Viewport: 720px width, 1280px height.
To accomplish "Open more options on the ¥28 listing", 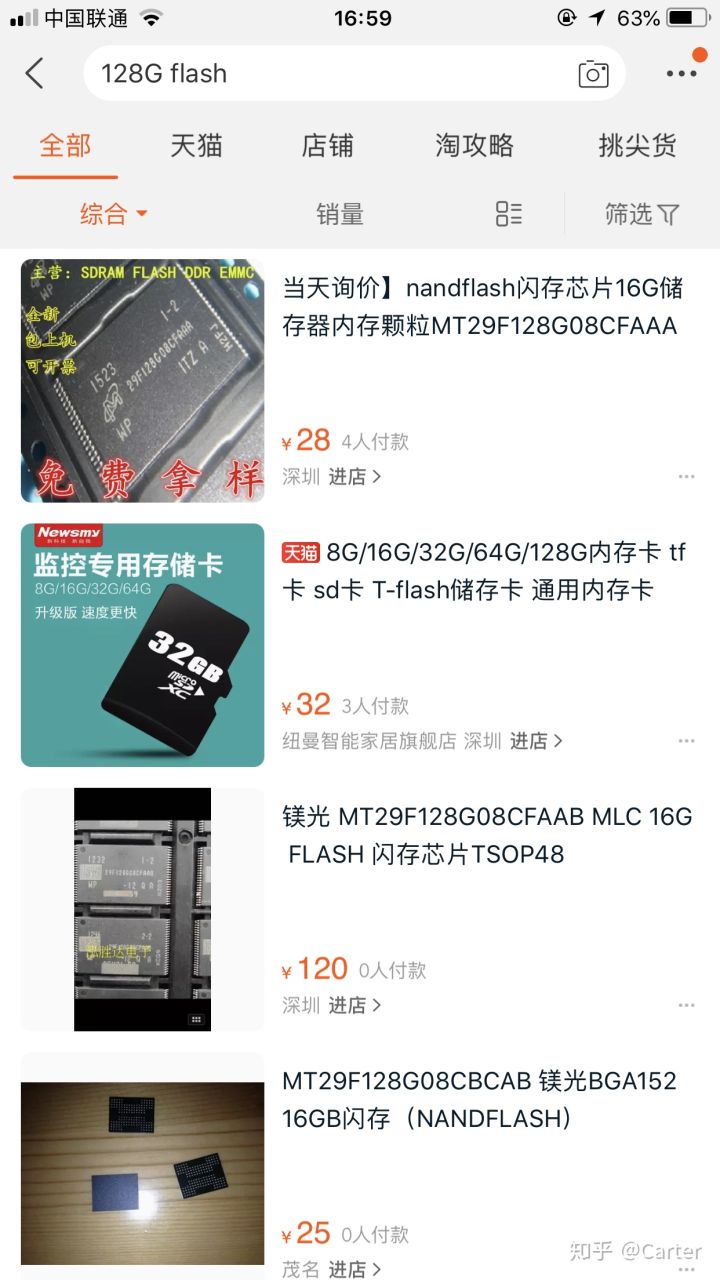I will (x=686, y=477).
